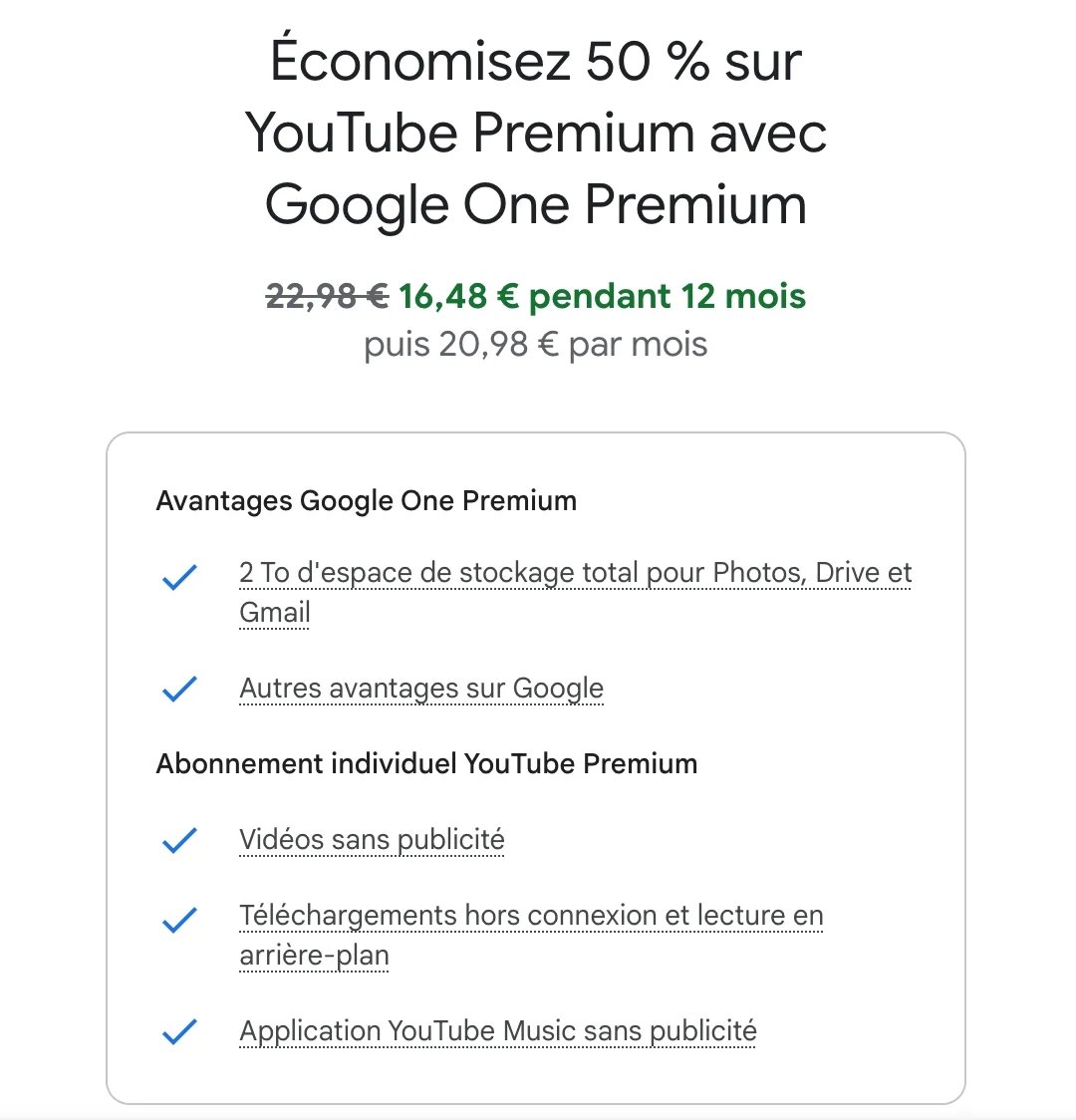Viewport: 1076px width, 1120px height.
Task: Open the 2 To d'espace de stockage info link
Action: [575, 573]
